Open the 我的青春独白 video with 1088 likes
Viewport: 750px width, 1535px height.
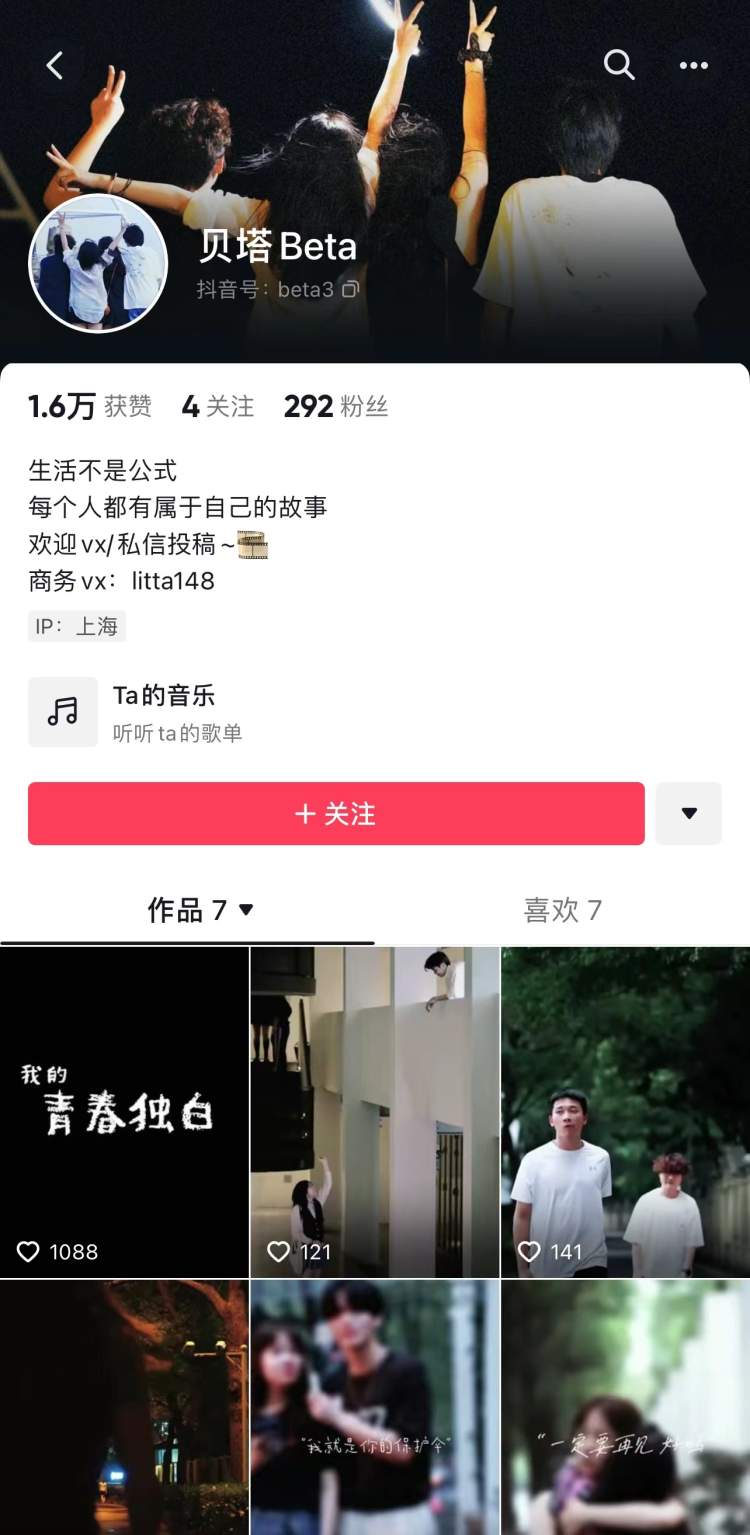[x=124, y=1112]
